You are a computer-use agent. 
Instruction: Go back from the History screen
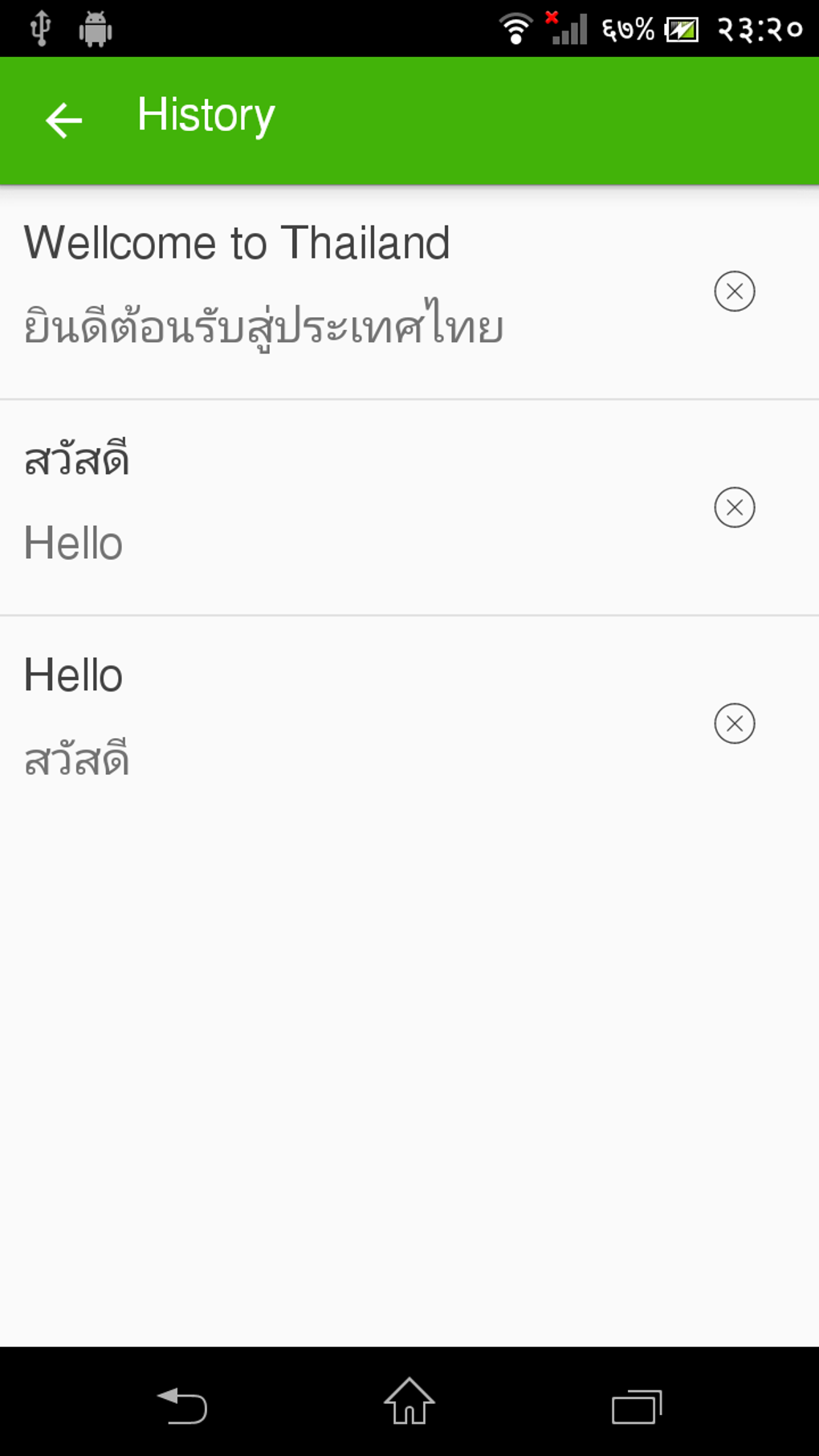(x=63, y=120)
